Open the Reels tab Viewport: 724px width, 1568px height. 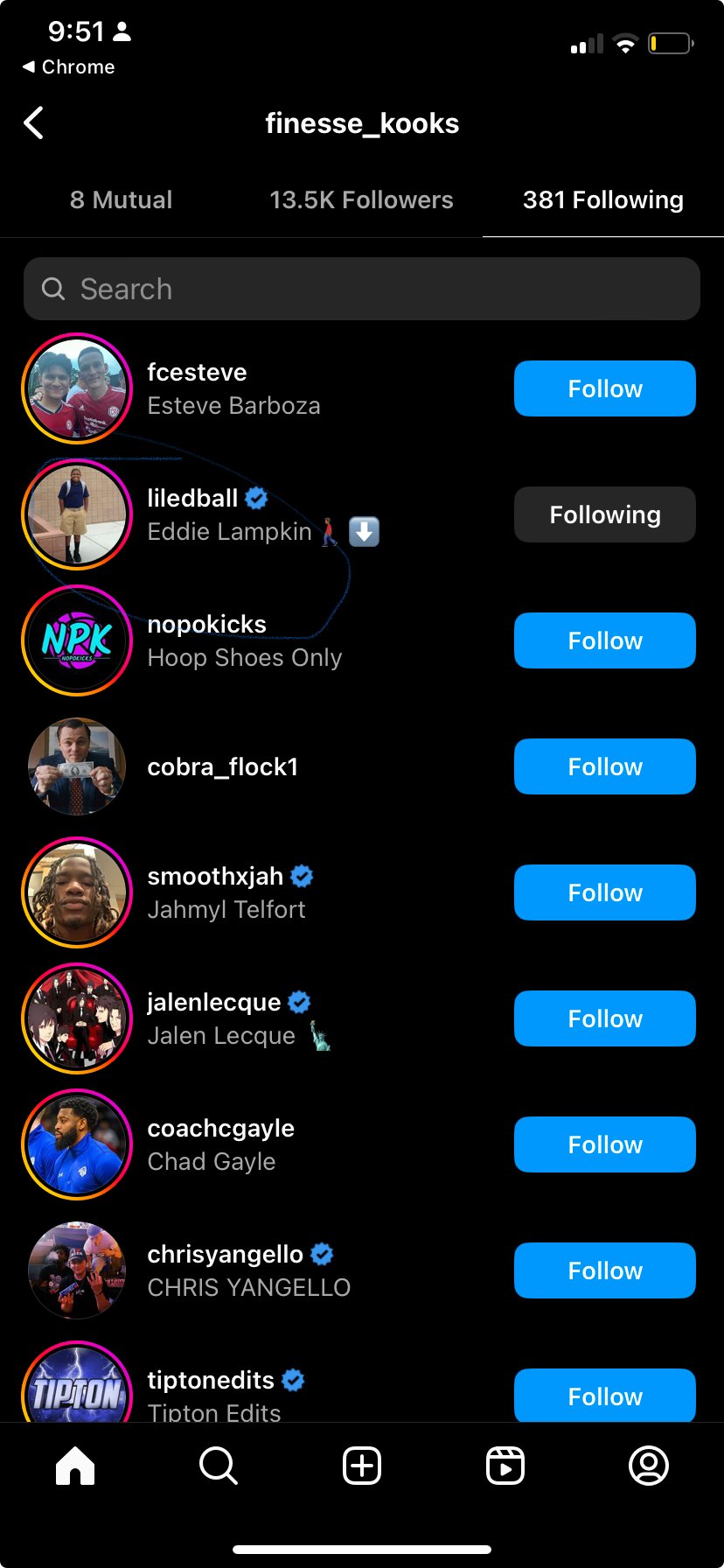pos(505,1466)
